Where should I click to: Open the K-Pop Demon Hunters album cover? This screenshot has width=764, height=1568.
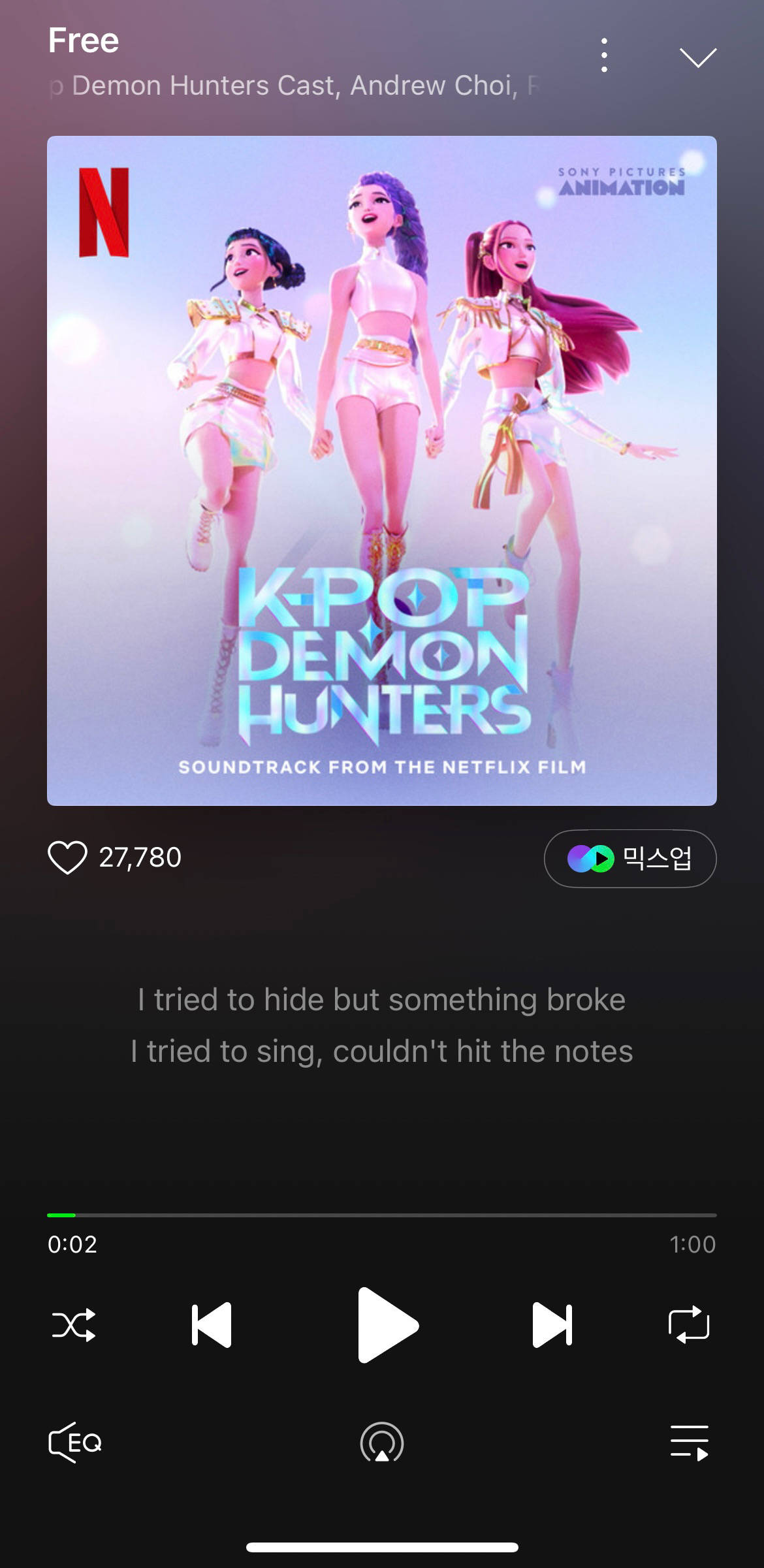click(x=382, y=471)
